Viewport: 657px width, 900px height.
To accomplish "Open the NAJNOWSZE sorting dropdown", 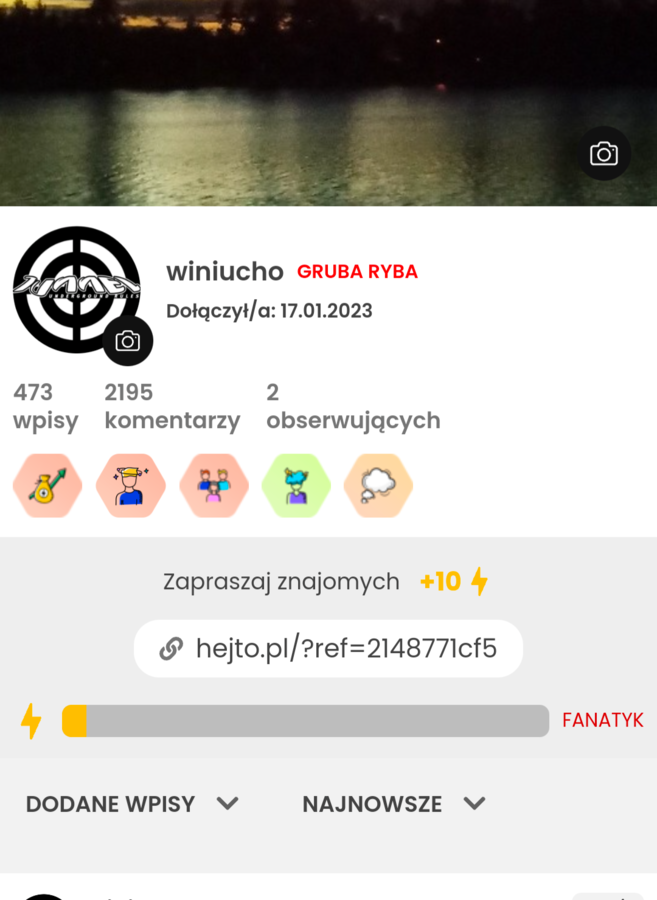I will click(393, 804).
